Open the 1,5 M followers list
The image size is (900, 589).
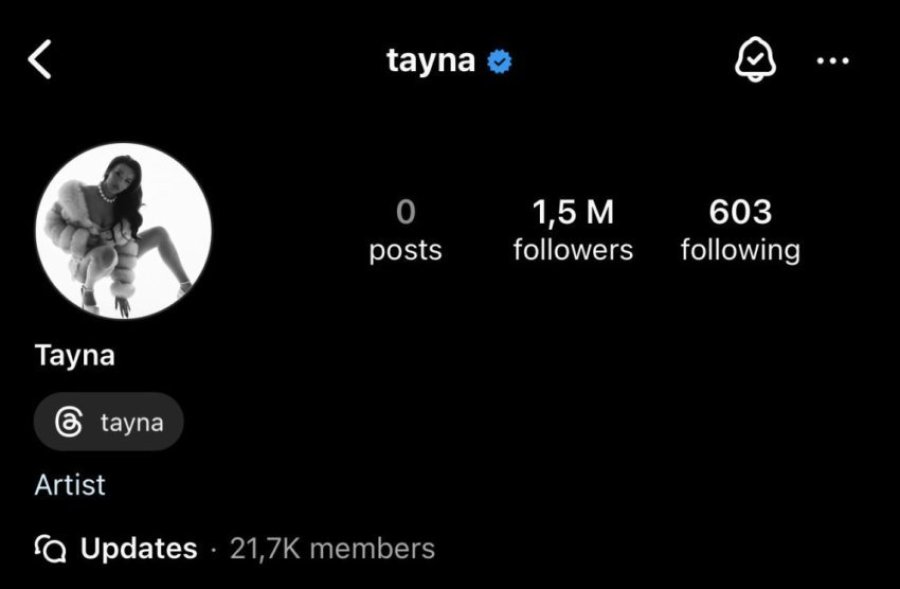(573, 230)
